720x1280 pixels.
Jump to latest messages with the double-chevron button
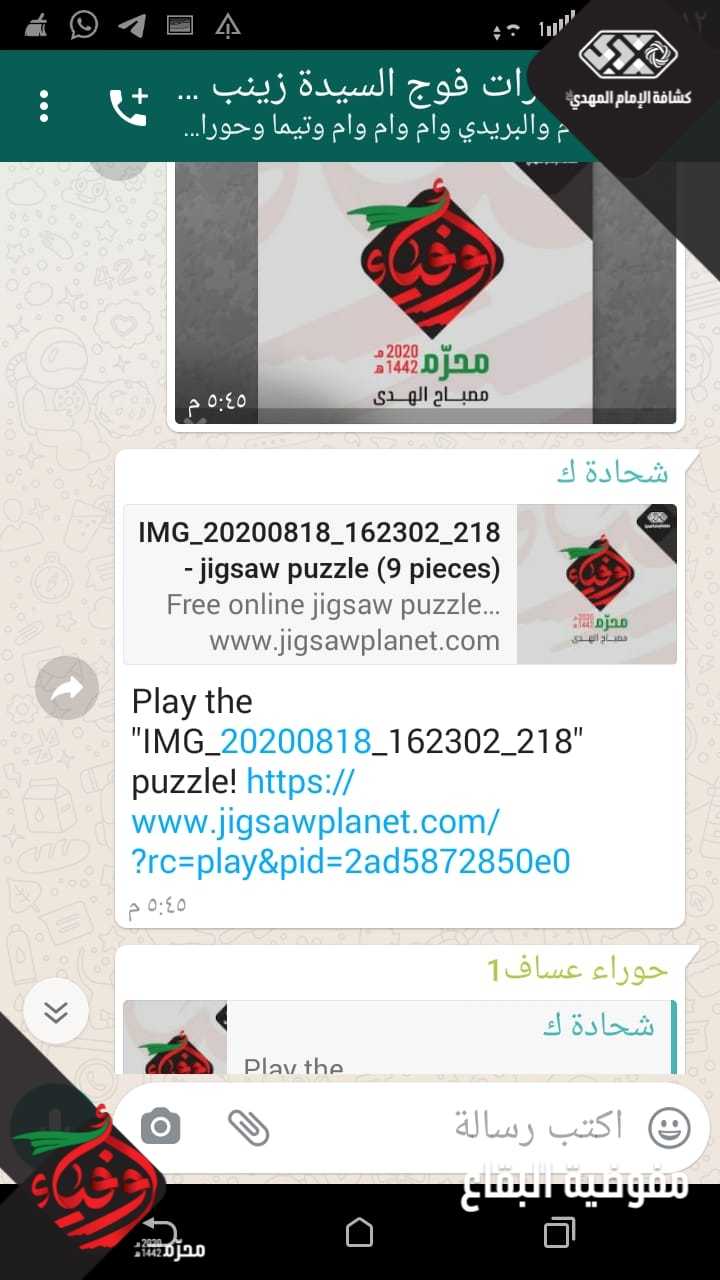click(x=56, y=1013)
